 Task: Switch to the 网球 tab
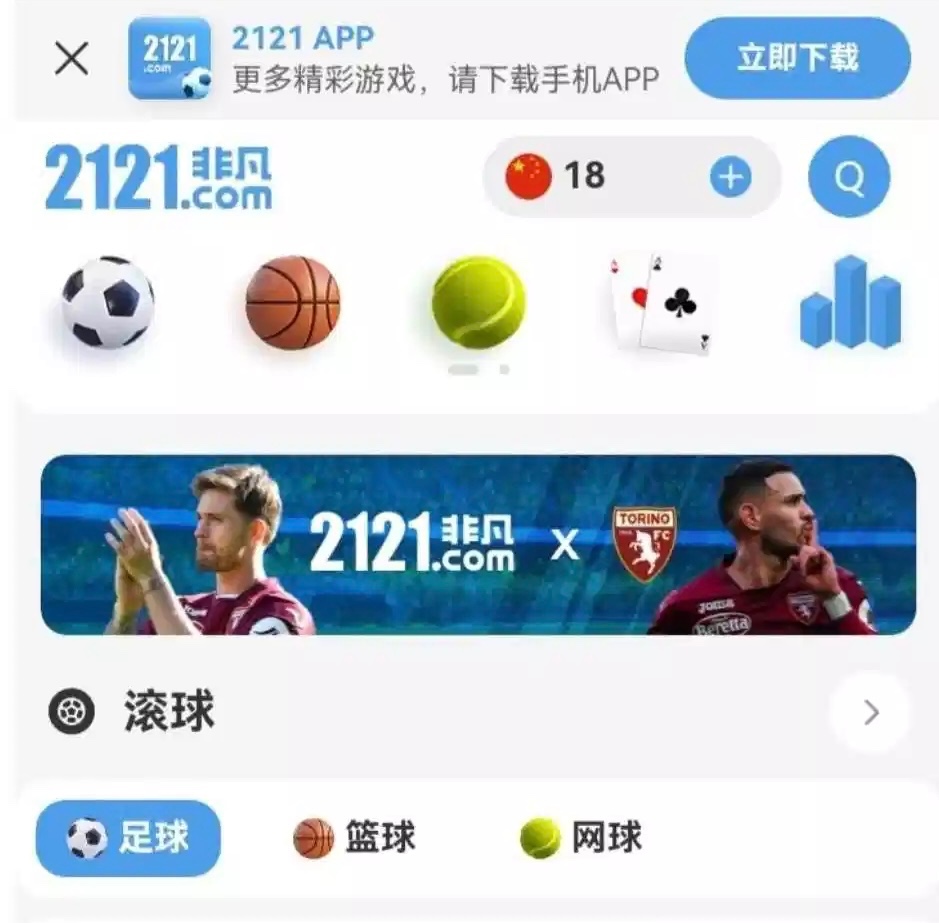click(x=581, y=838)
